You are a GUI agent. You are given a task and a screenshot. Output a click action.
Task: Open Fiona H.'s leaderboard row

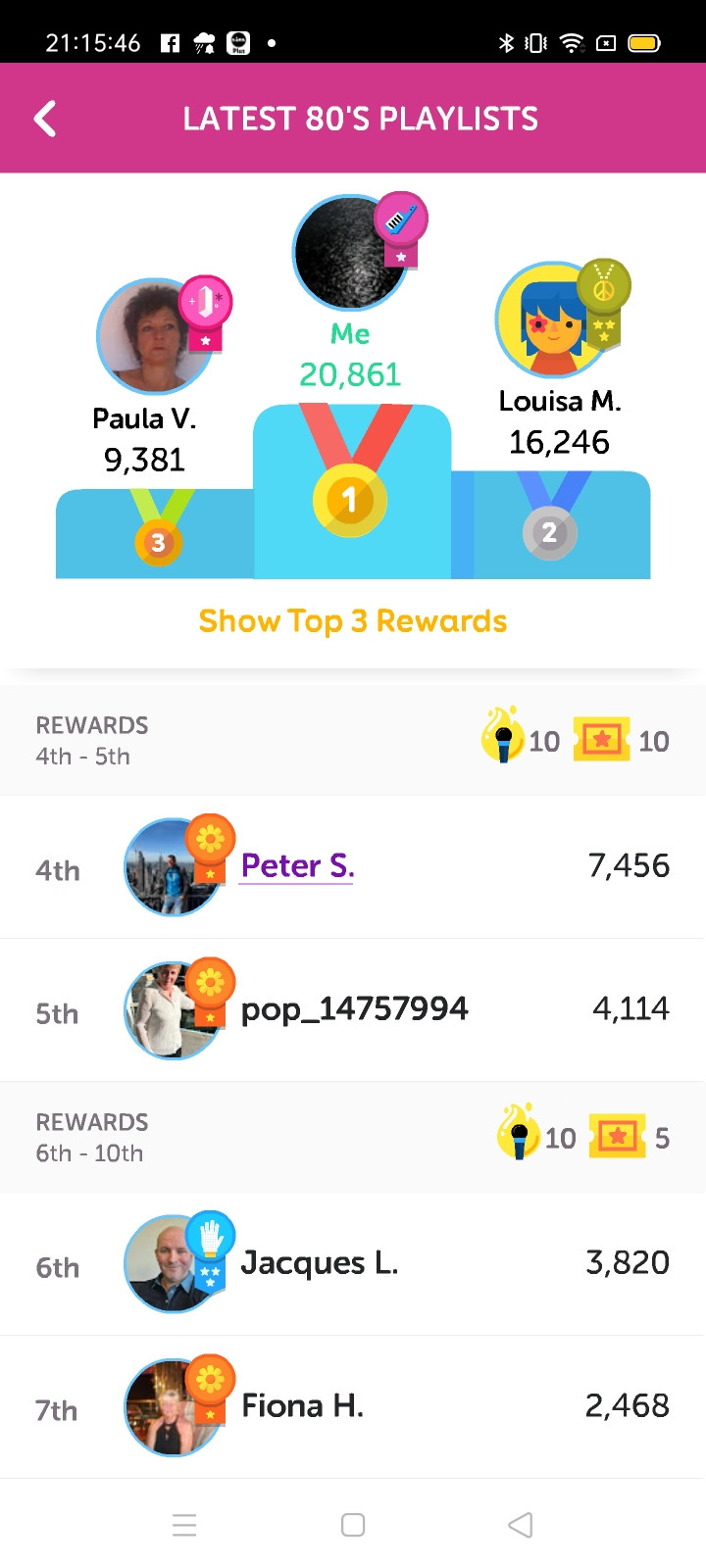(353, 1407)
